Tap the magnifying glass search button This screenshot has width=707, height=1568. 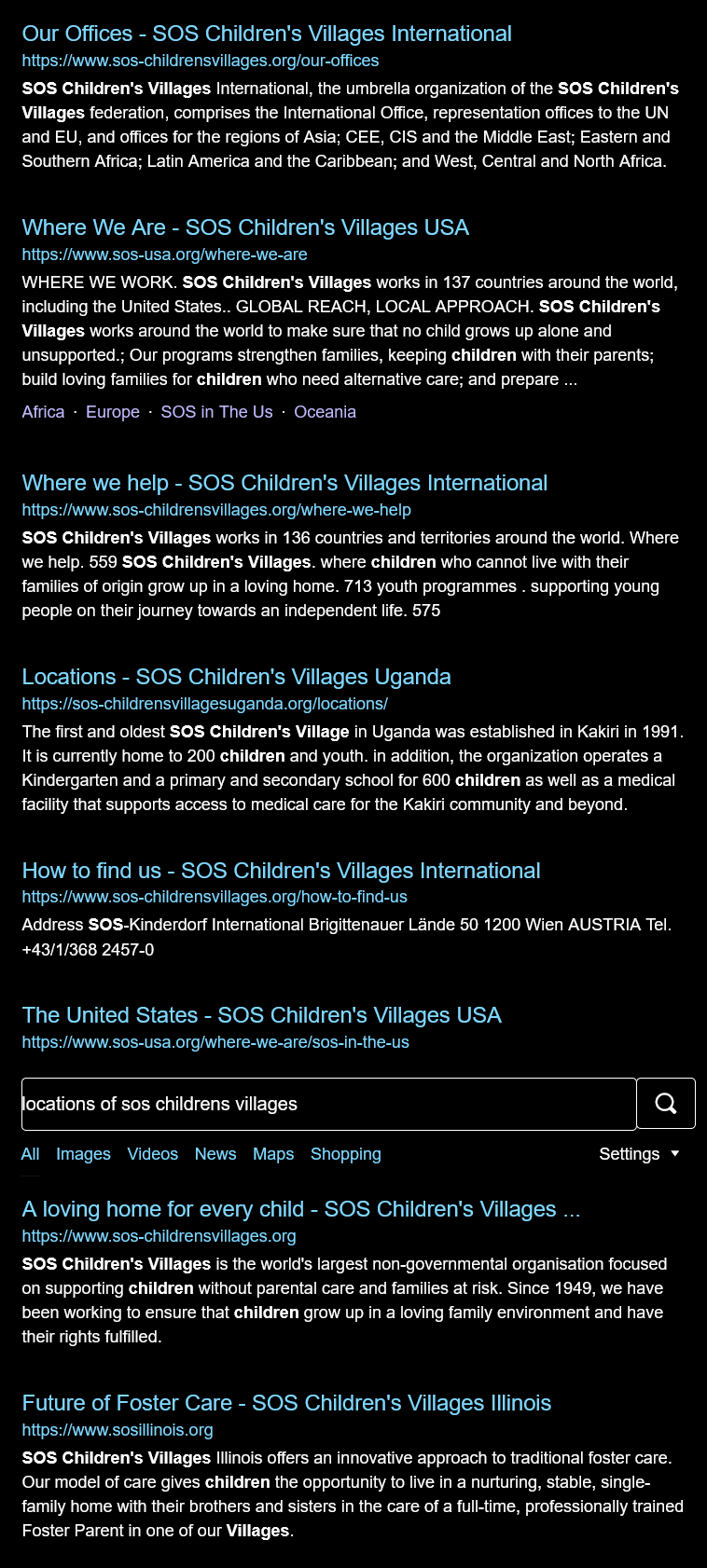tap(666, 1104)
